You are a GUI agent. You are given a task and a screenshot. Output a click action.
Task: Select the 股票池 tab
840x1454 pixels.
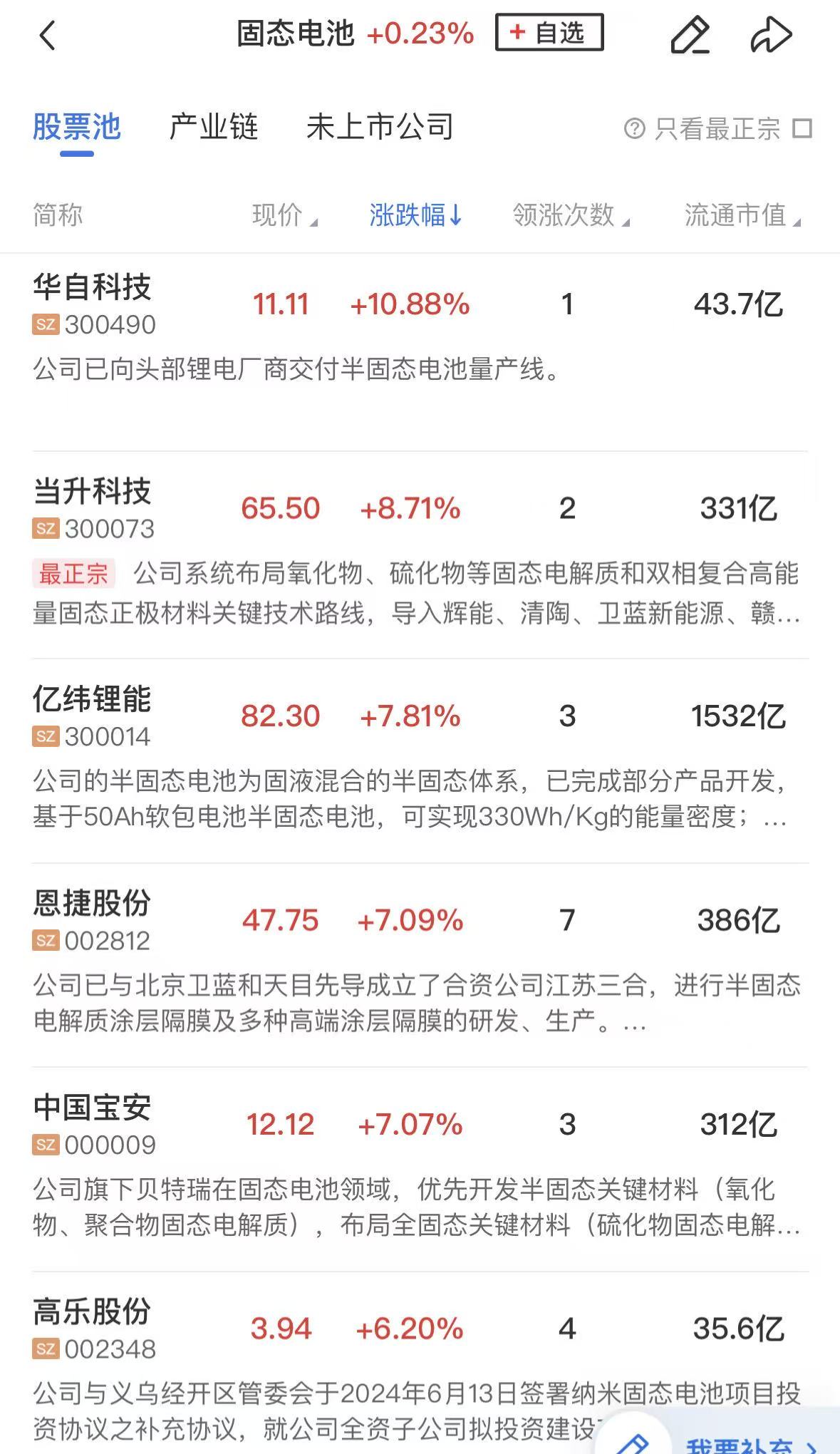click(x=77, y=128)
